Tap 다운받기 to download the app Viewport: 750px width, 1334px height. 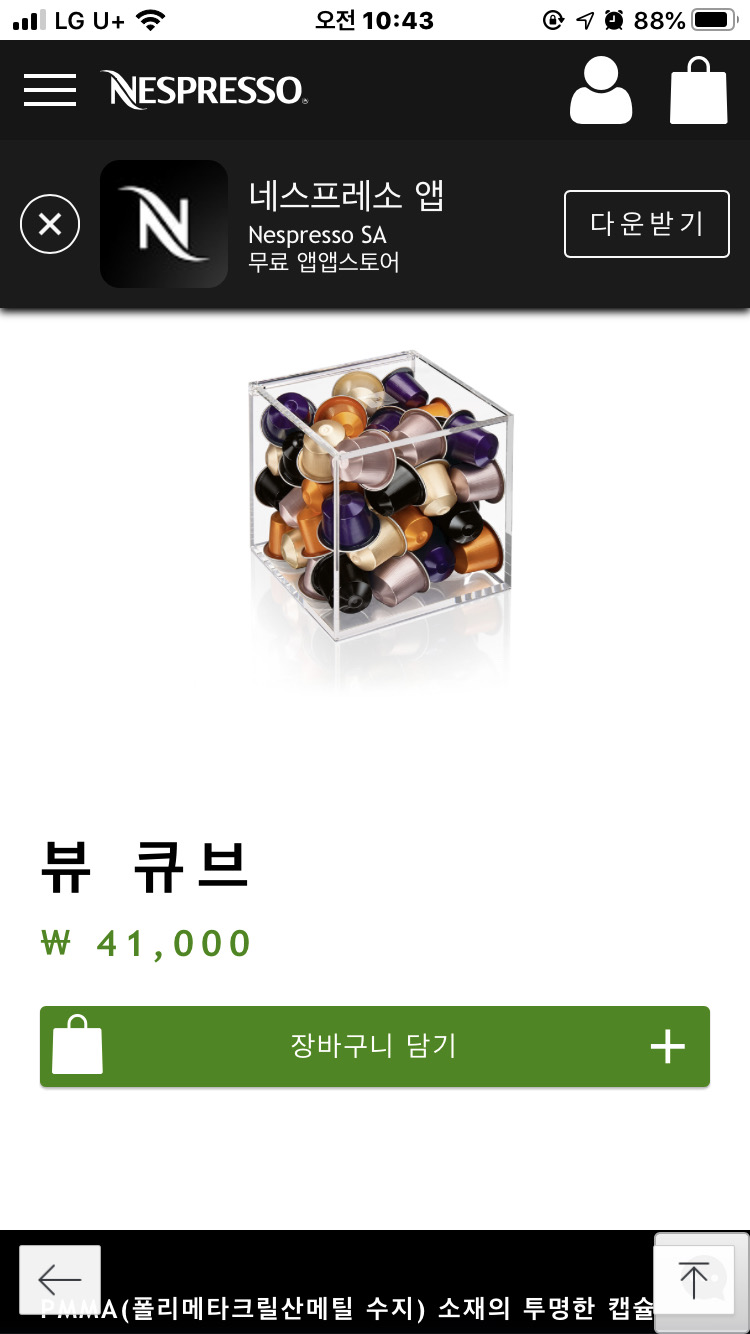click(x=646, y=224)
